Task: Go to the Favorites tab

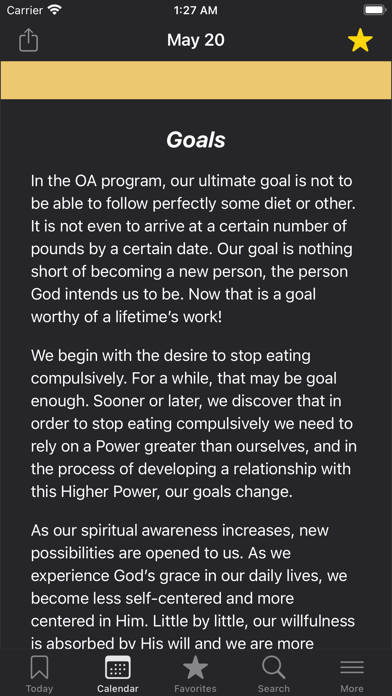Action: coord(195,674)
